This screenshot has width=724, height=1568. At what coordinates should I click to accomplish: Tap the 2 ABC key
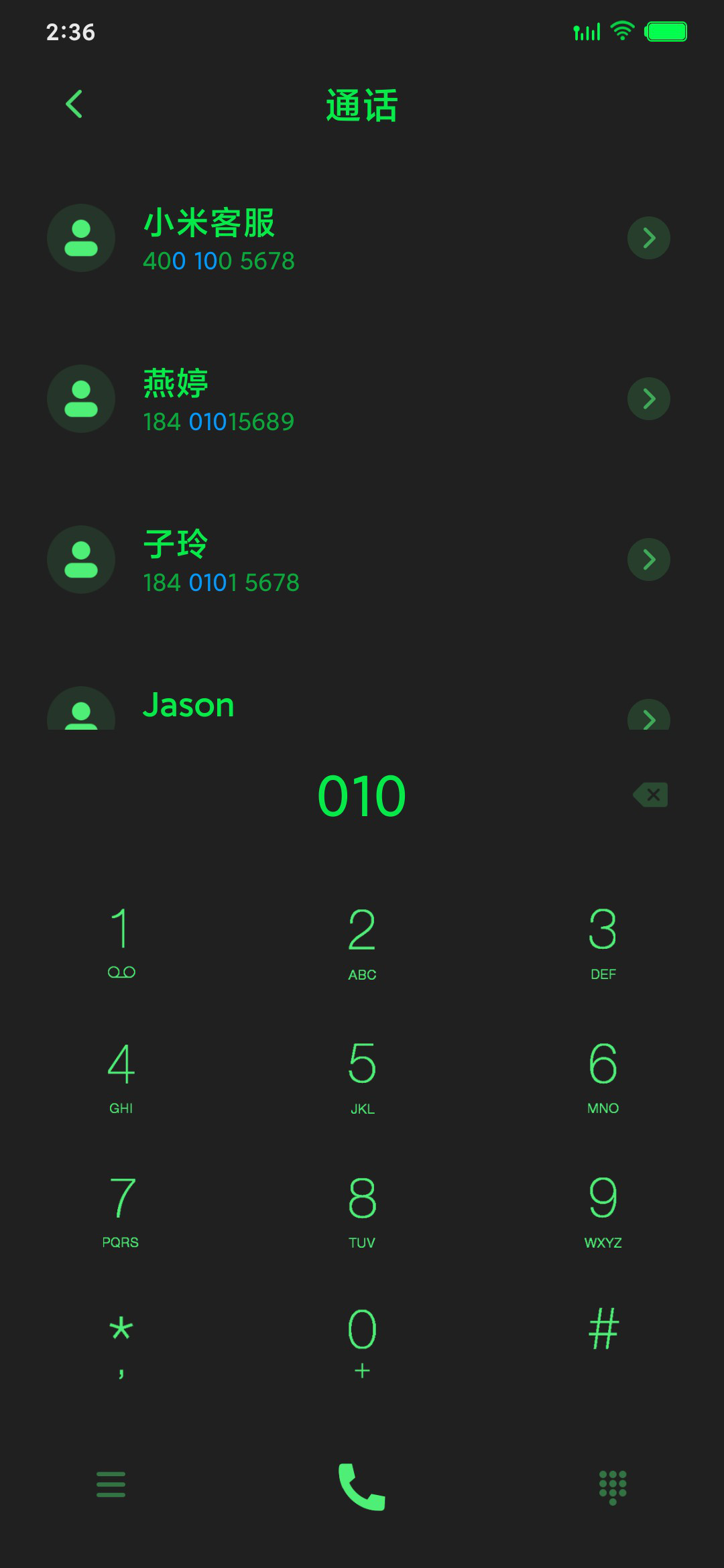point(362,941)
